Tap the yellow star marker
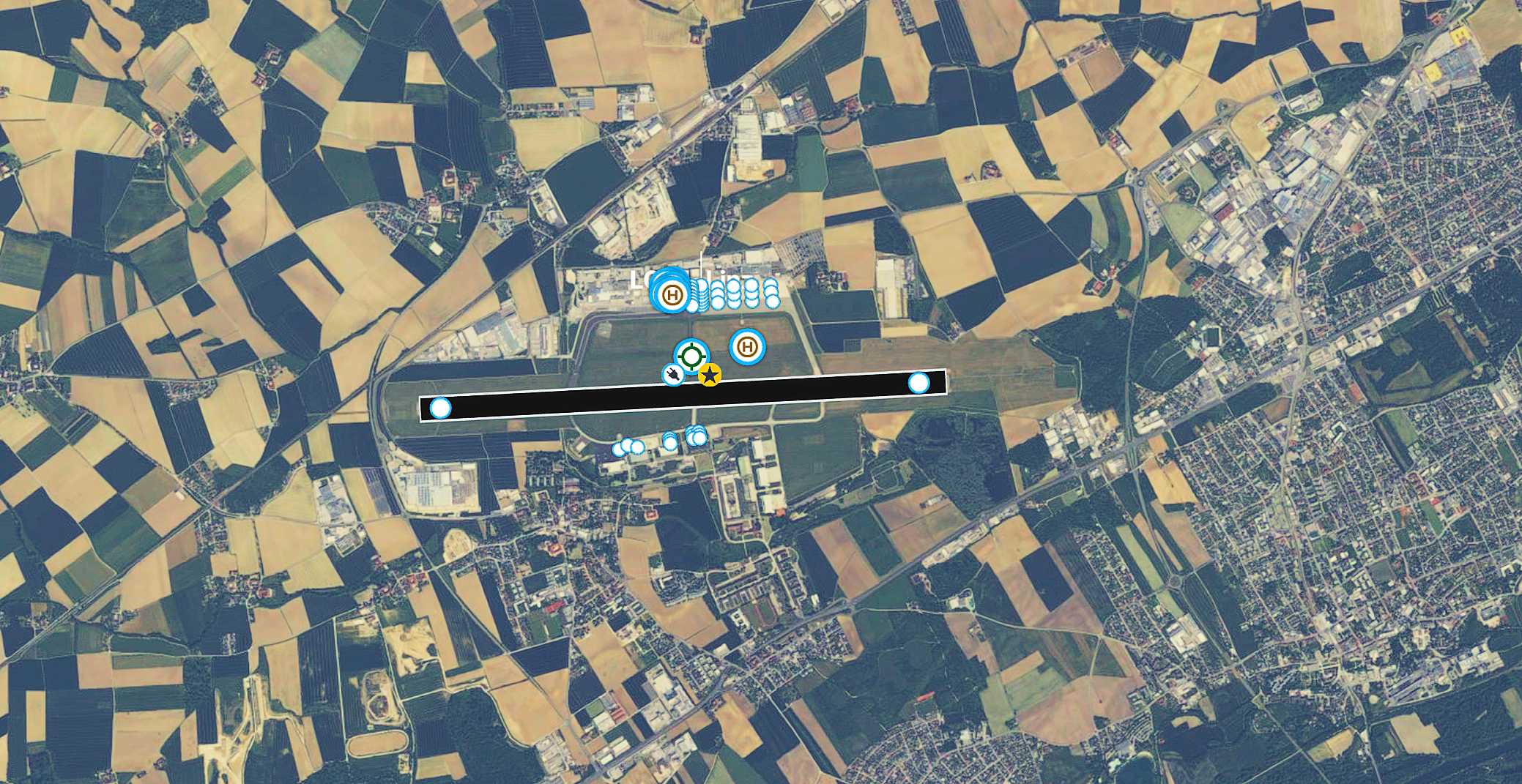 [710, 376]
